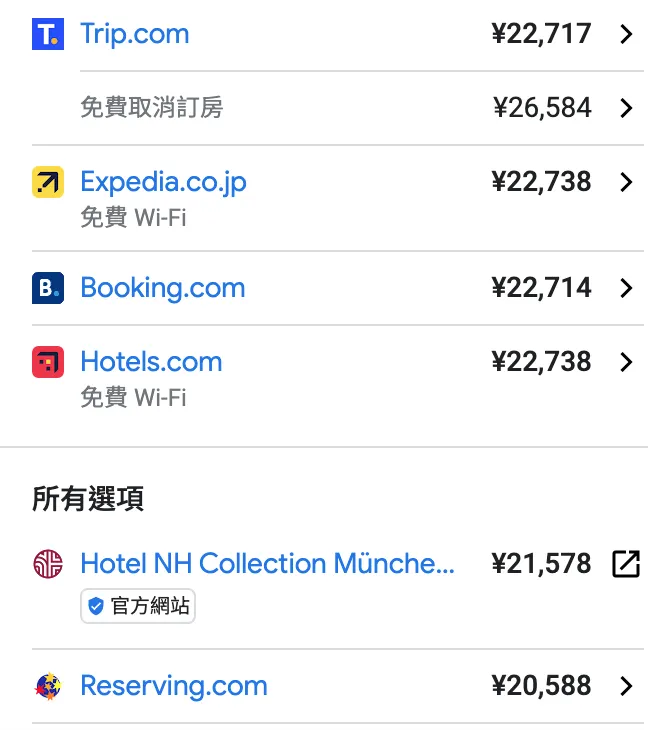View the Booking.com deal at ¥22,714
The image size is (648, 730).
point(162,288)
